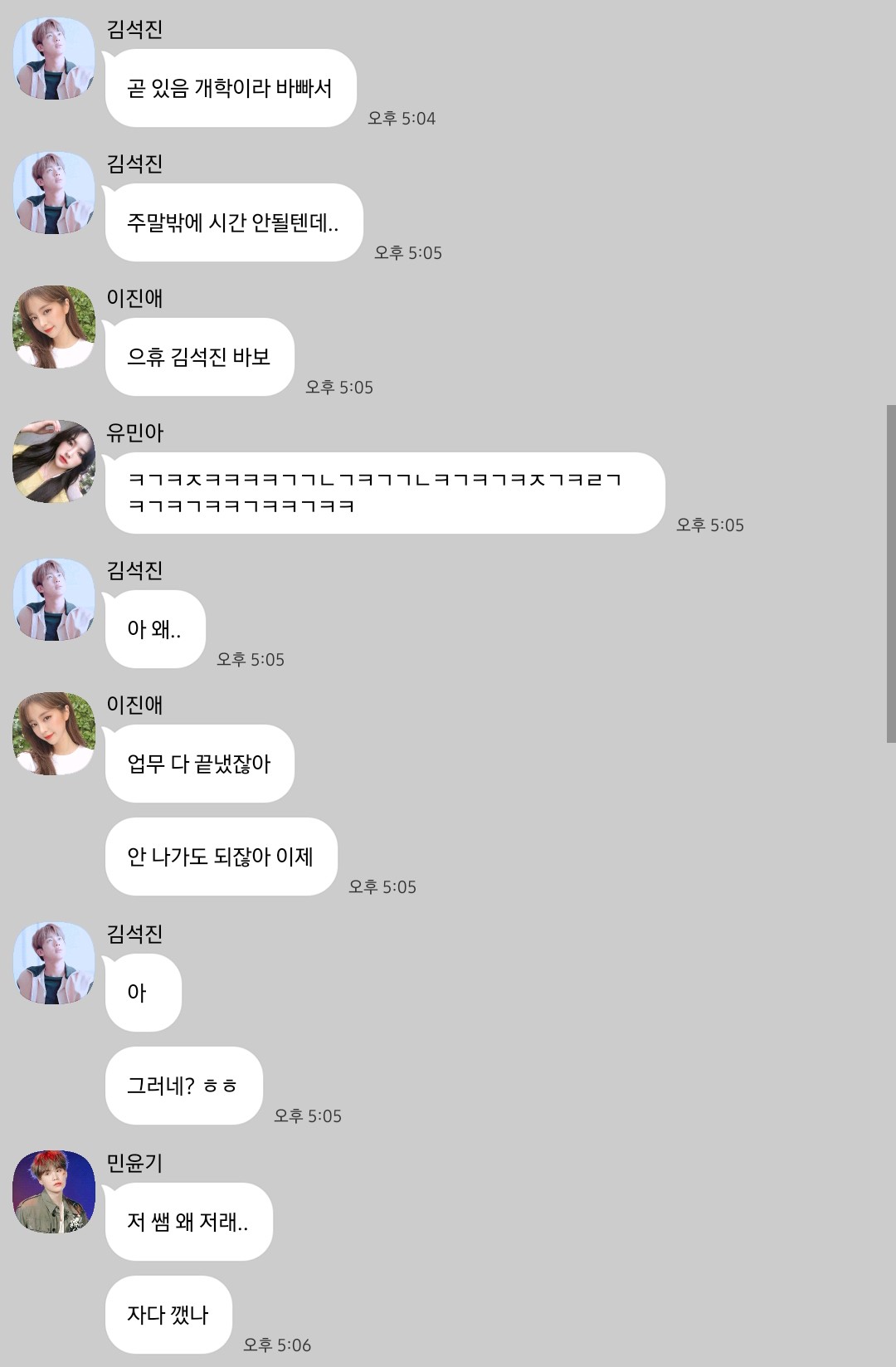Screen dimensions: 896x1367
Task: Open 이진애's avatar beside "업무 다 끝냈잖아"
Action: [x=54, y=733]
